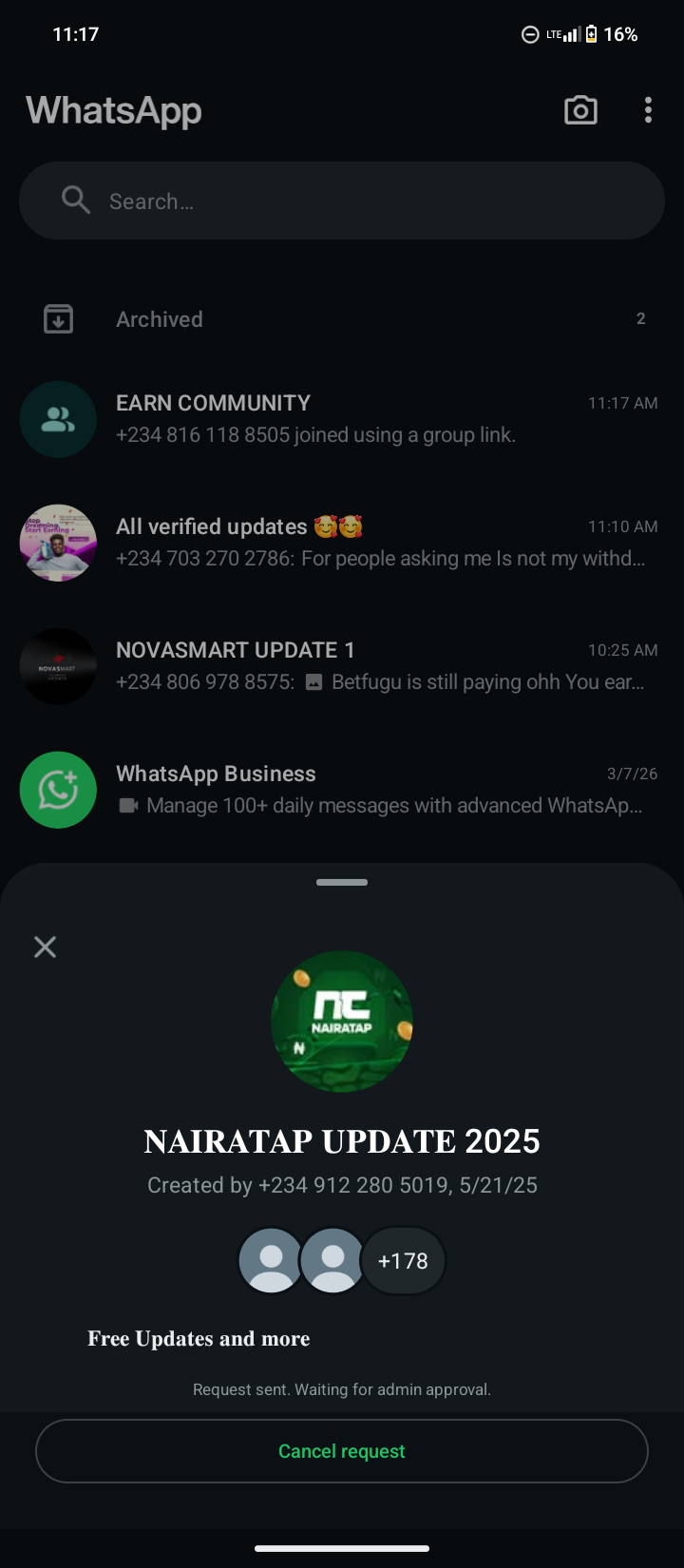Open the camera icon

click(x=580, y=110)
